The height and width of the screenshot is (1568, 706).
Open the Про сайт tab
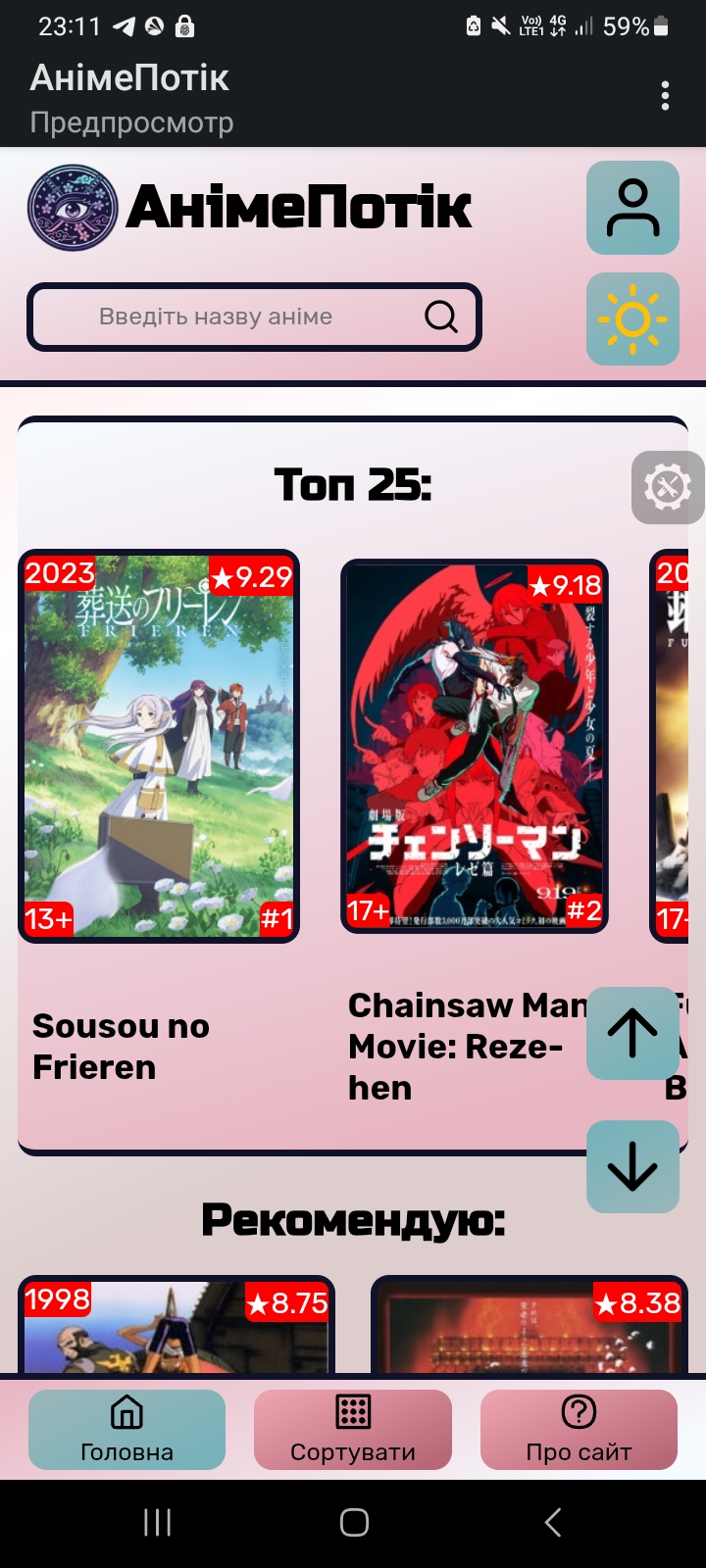point(579,1429)
